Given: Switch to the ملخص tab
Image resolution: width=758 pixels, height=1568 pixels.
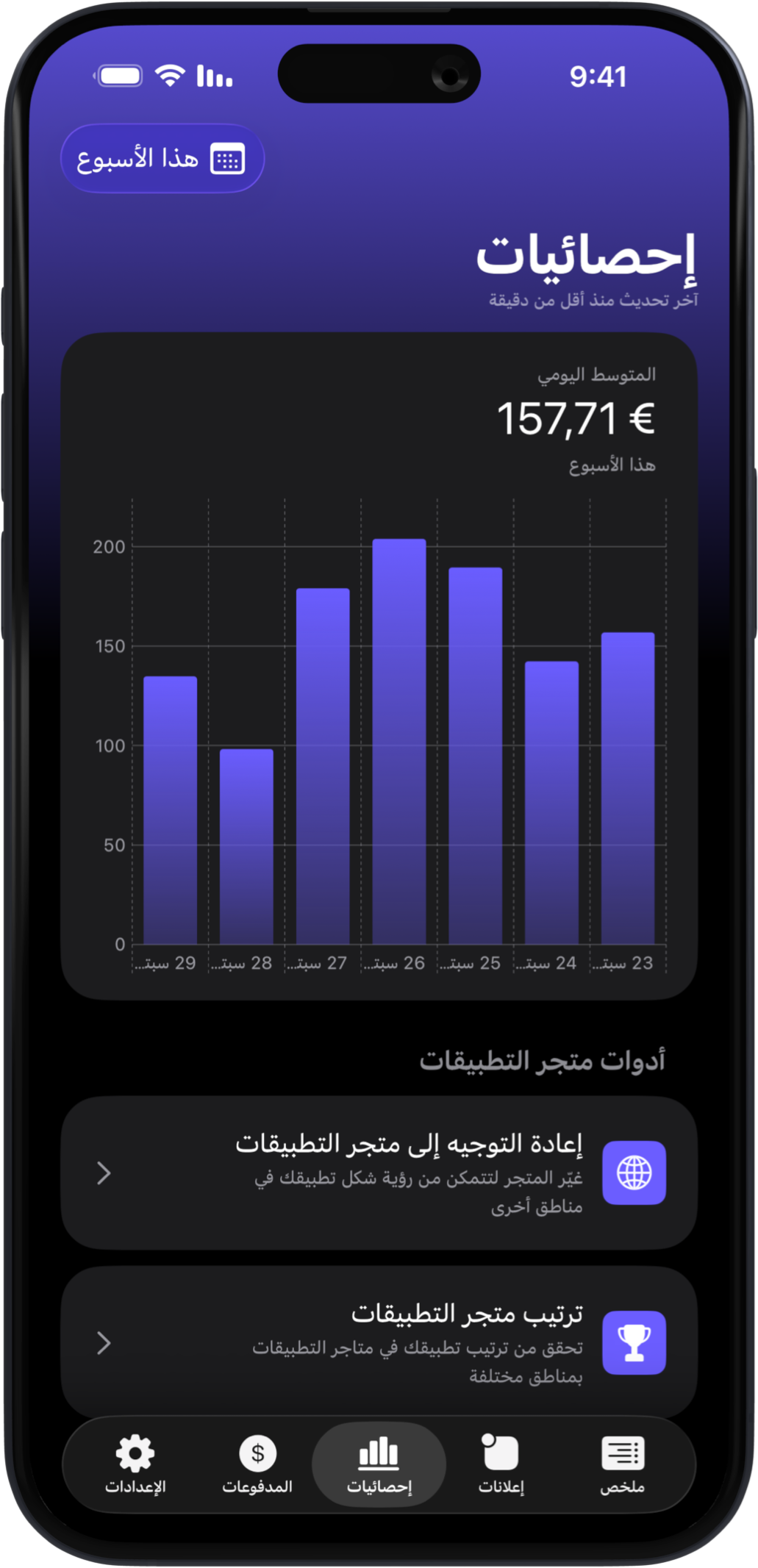Looking at the screenshot, I should (622, 1464).
